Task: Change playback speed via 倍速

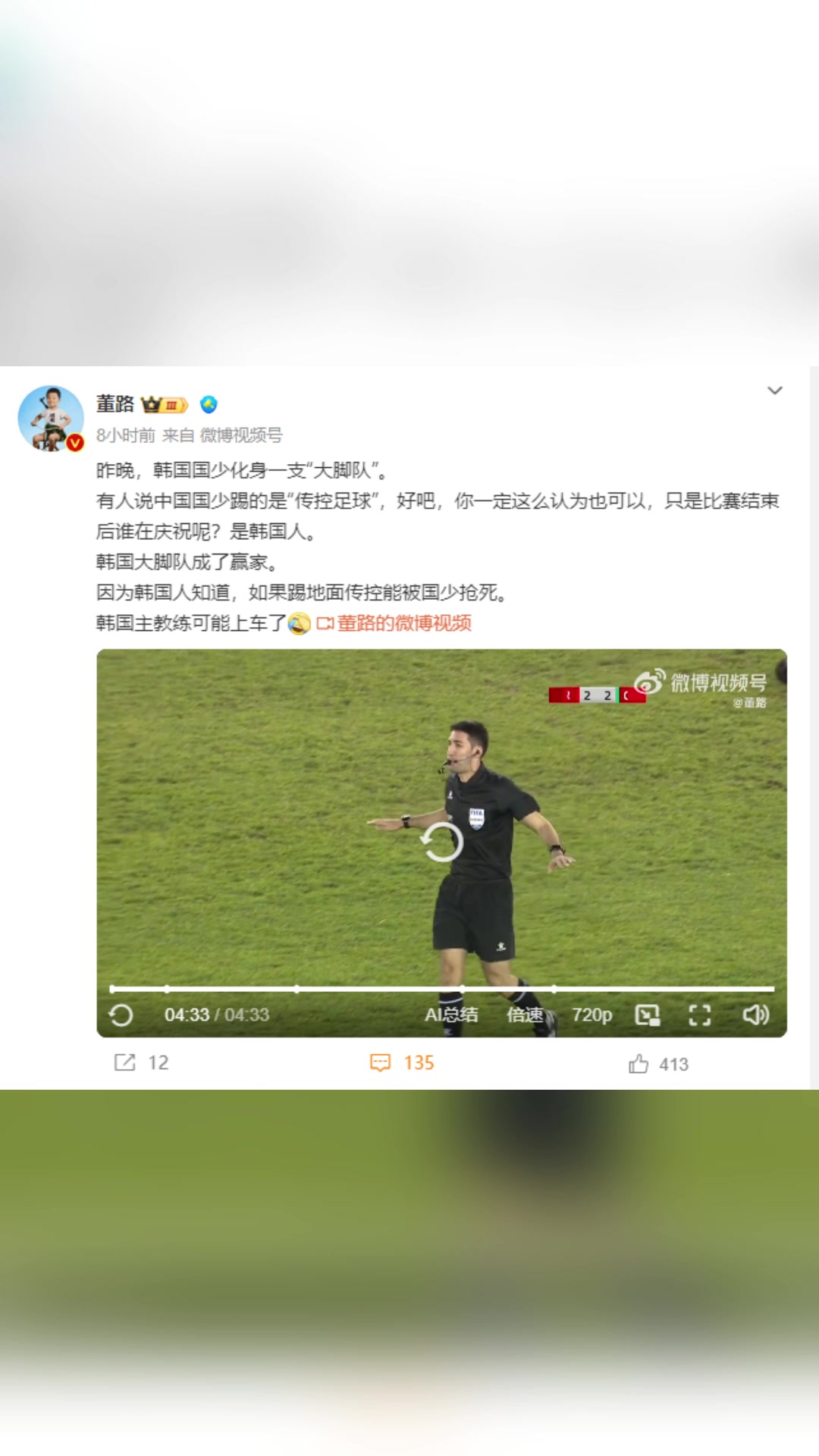Action: coord(525,1015)
